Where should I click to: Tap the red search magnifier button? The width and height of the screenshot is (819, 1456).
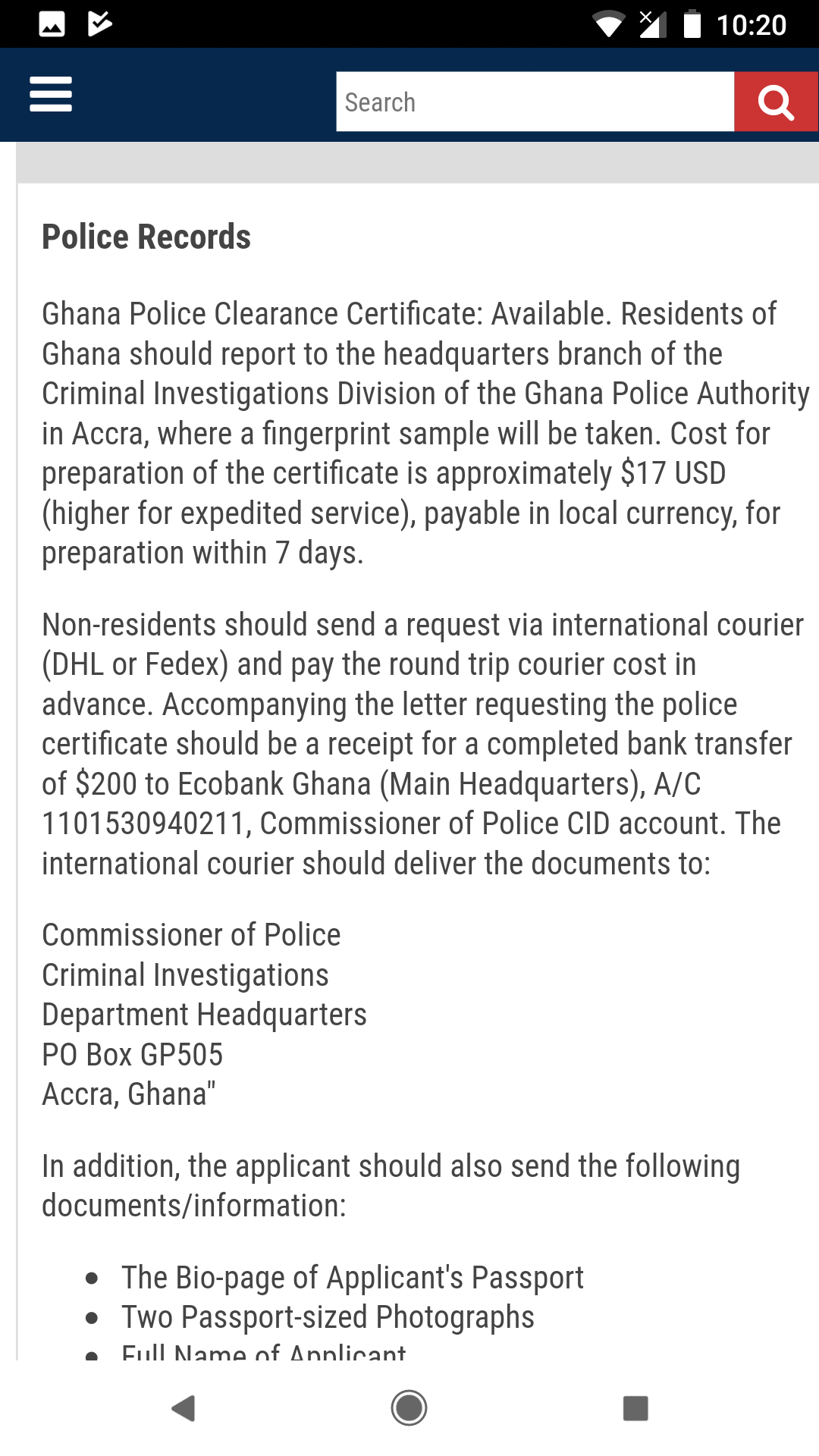[776, 102]
